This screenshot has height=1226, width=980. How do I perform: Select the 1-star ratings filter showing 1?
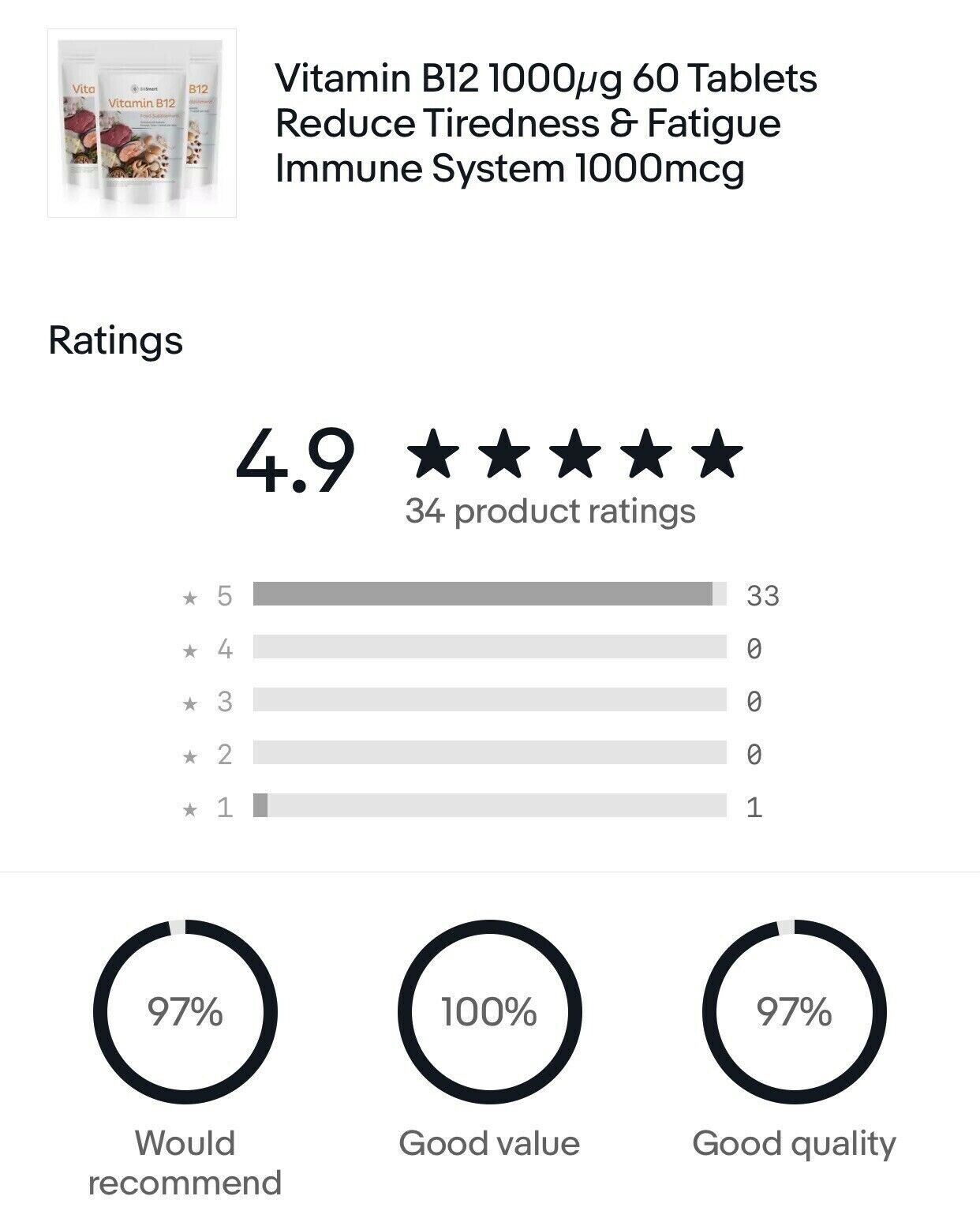[489, 808]
